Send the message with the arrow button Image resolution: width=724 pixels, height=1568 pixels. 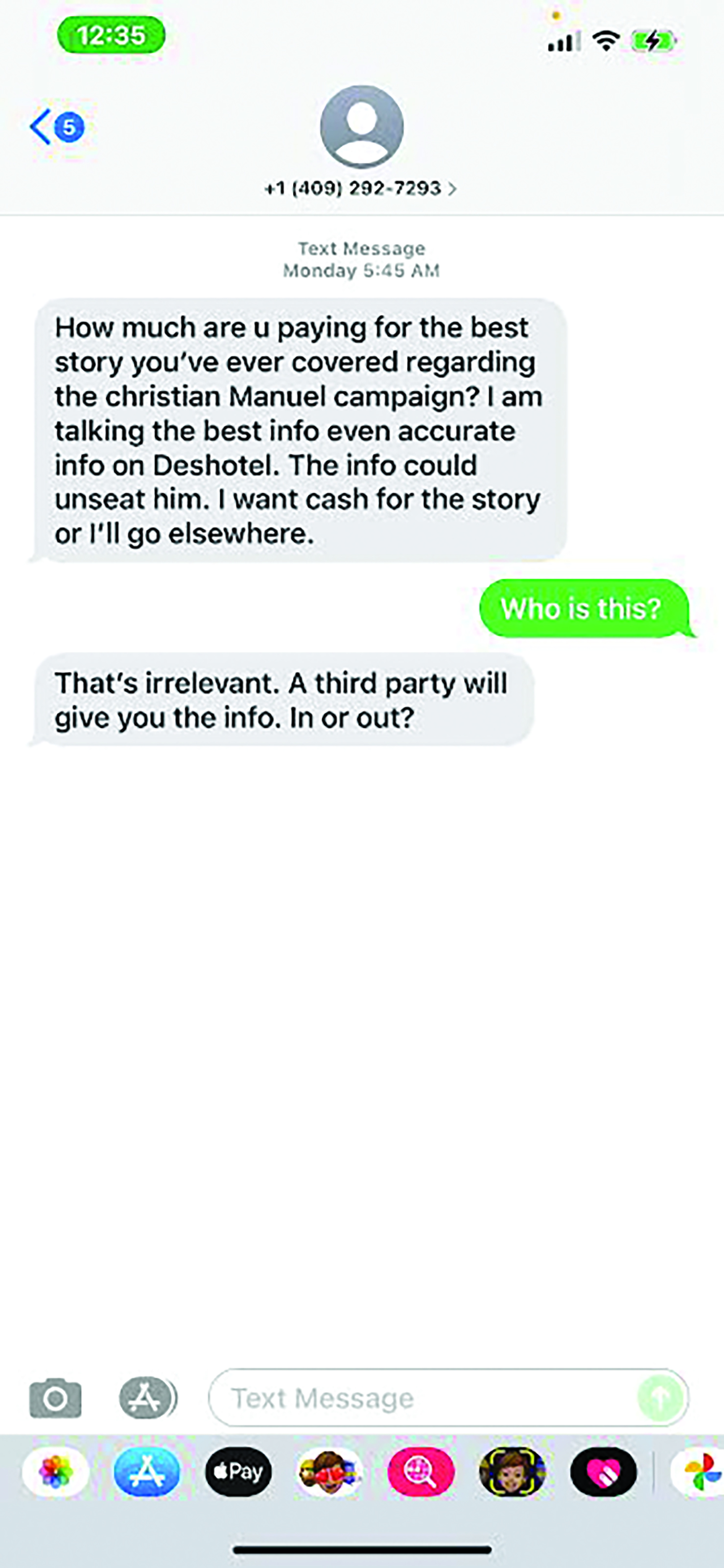660,1398
